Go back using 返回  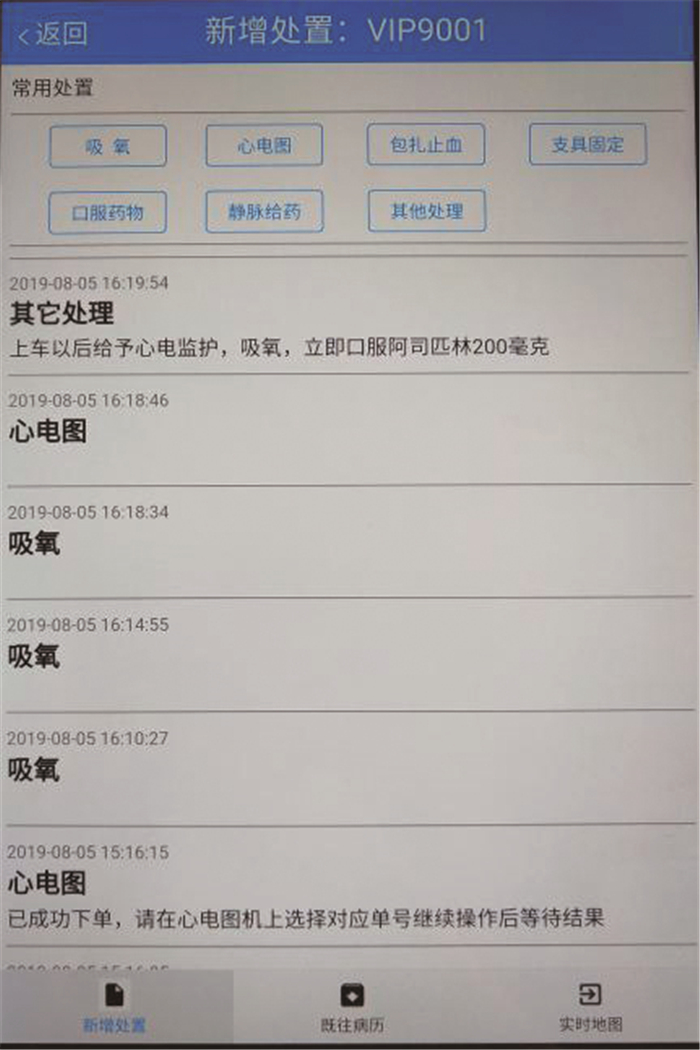coord(53,34)
